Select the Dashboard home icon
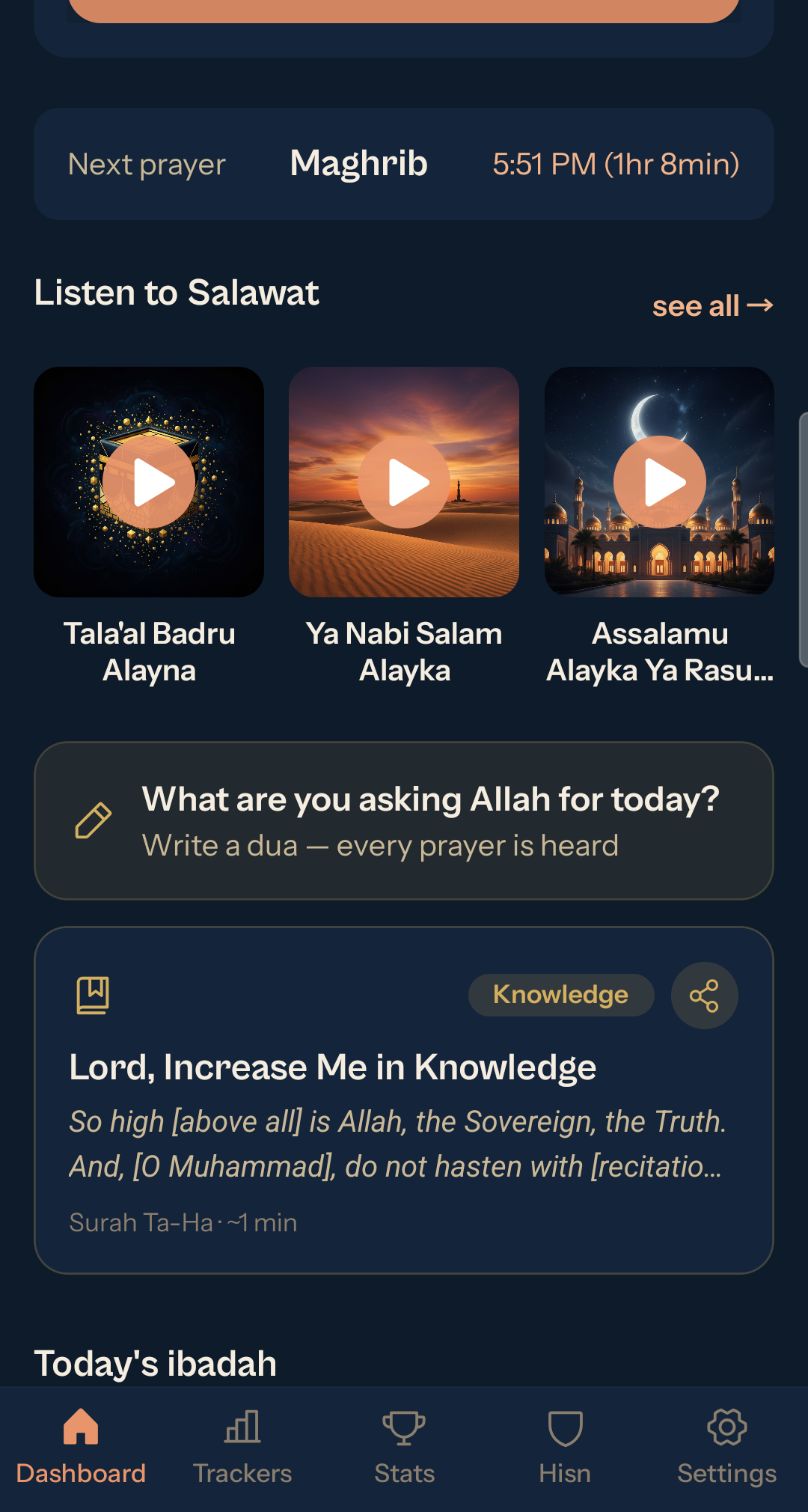This screenshot has height=1512, width=808. coord(81,1427)
